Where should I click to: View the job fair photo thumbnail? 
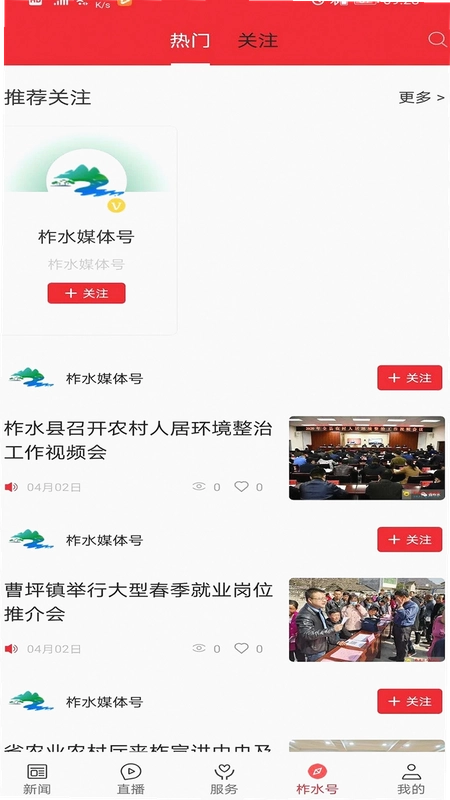click(x=367, y=620)
